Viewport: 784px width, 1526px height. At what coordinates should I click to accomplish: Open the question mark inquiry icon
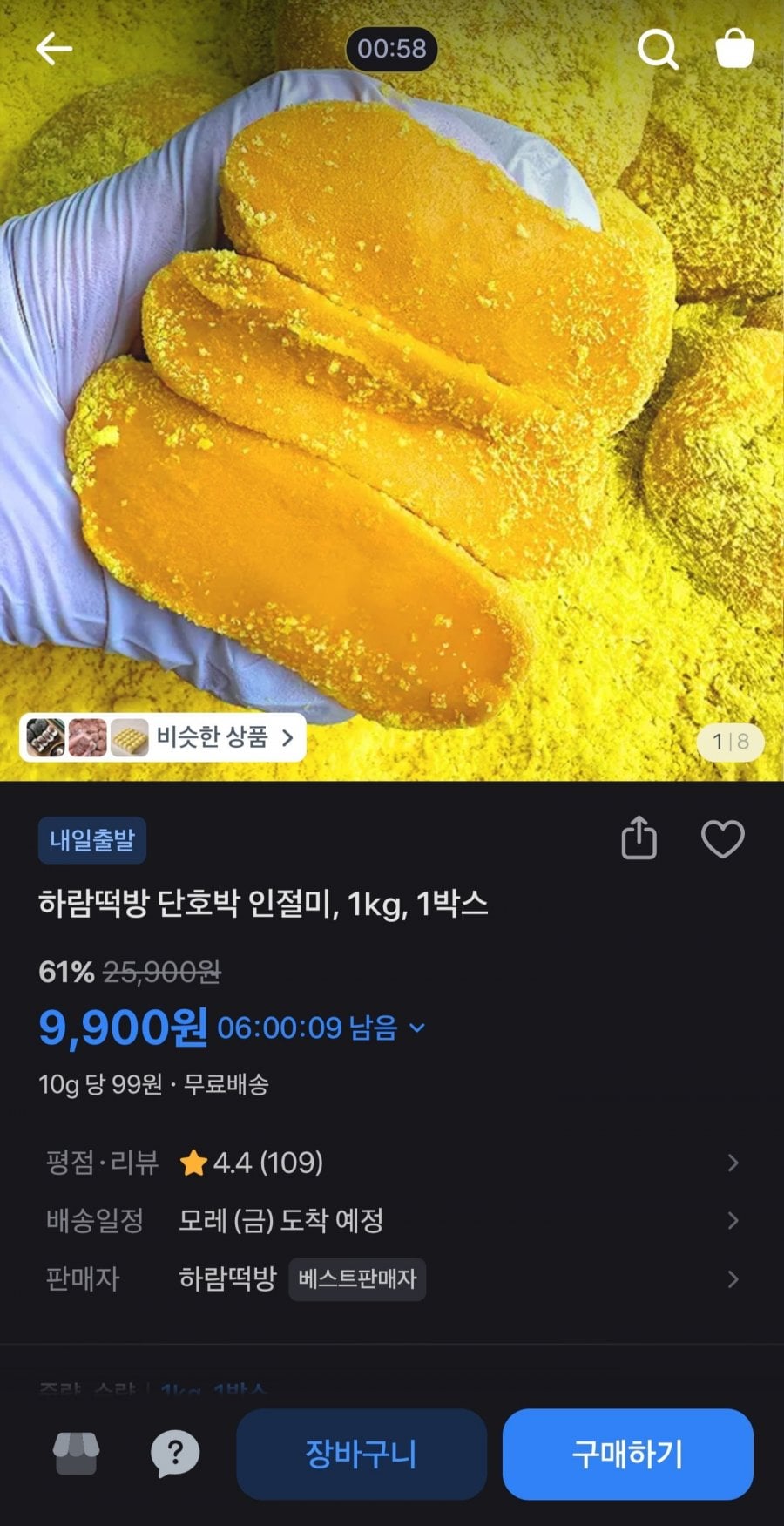click(x=175, y=1453)
